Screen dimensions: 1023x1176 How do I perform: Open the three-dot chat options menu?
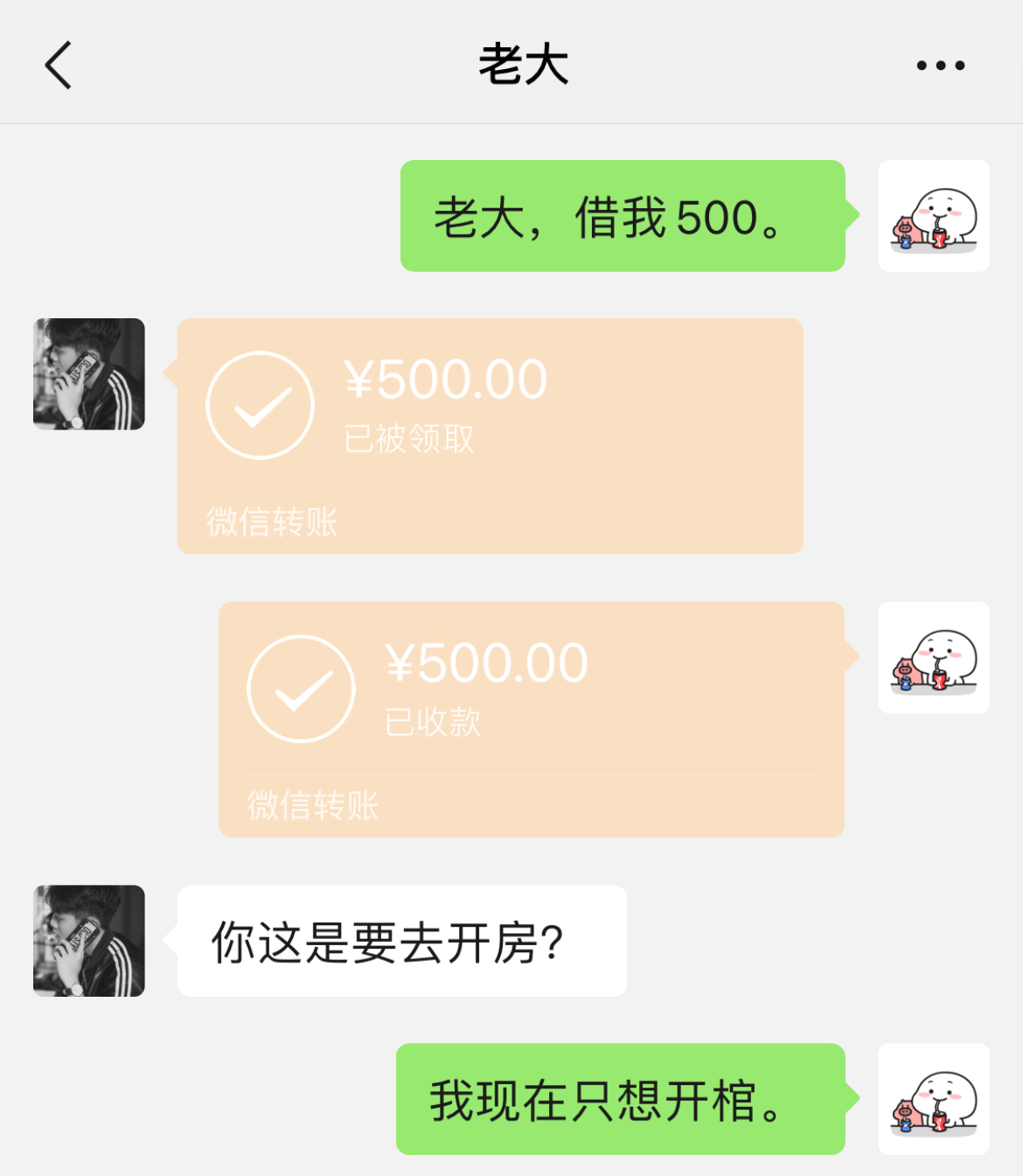(x=940, y=66)
